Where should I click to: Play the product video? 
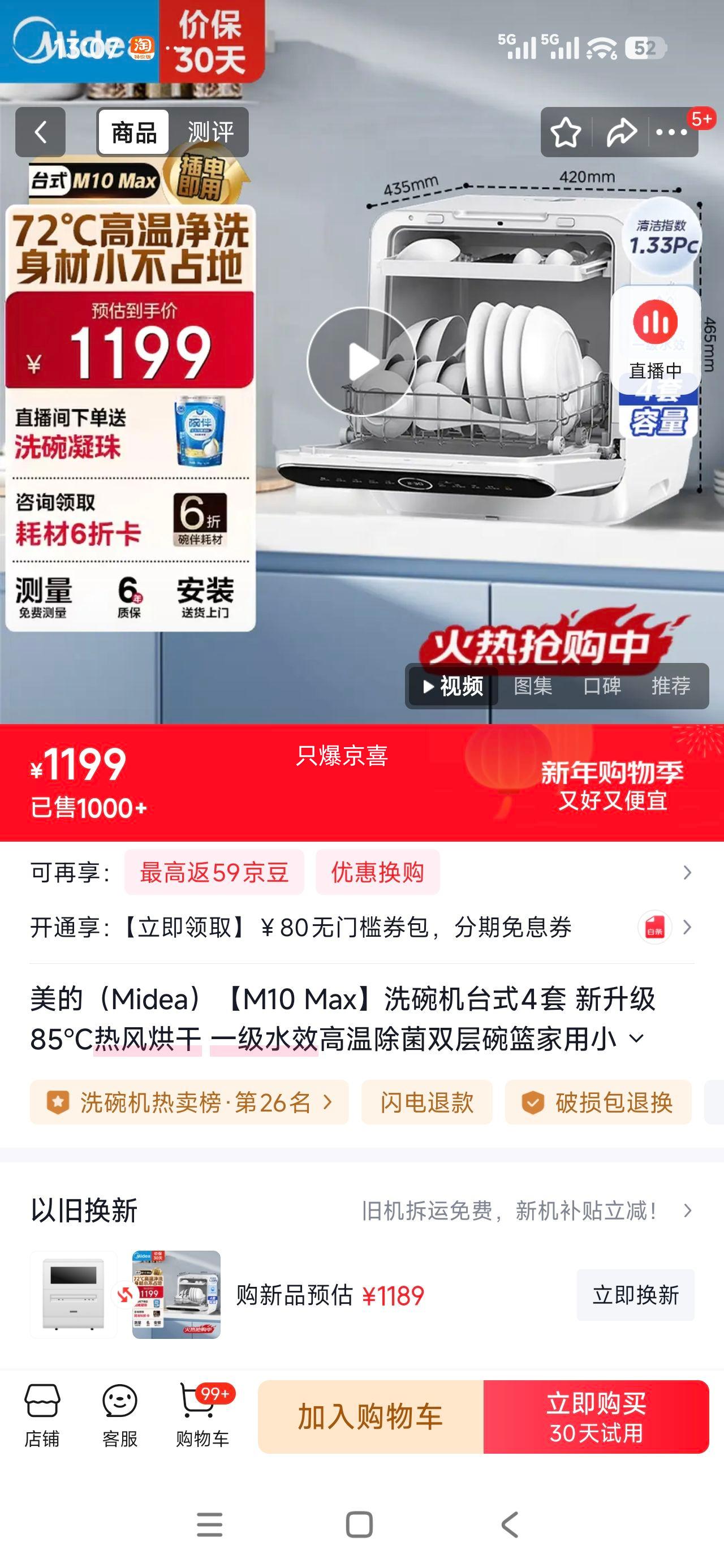(361, 361)
